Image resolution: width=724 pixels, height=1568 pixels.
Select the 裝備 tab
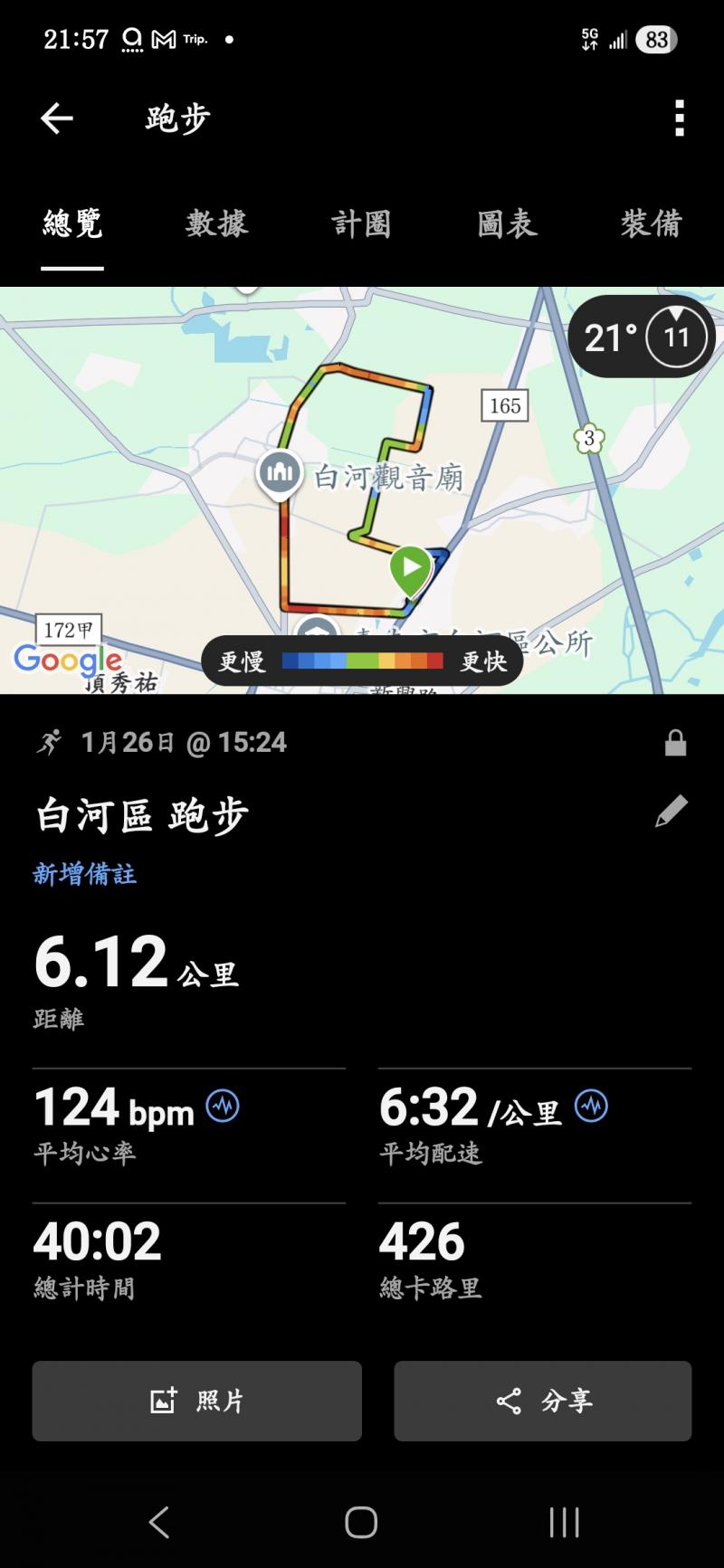(x=651, y=223)
